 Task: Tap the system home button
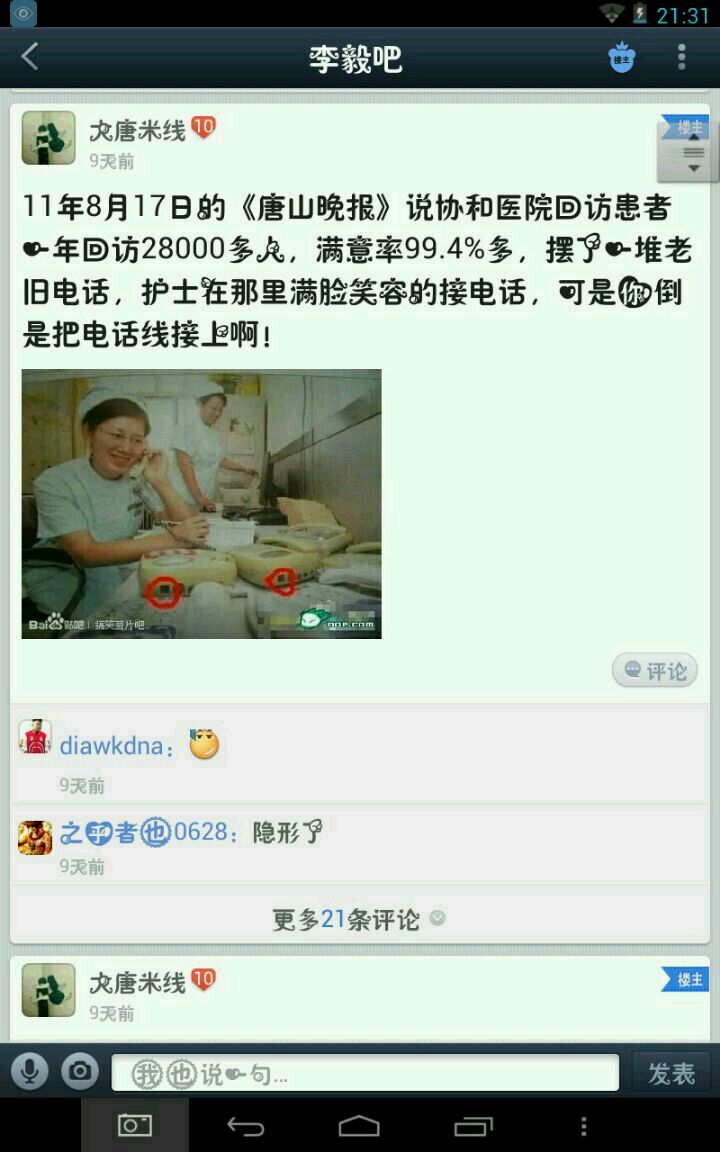(x=359, y=1127)
